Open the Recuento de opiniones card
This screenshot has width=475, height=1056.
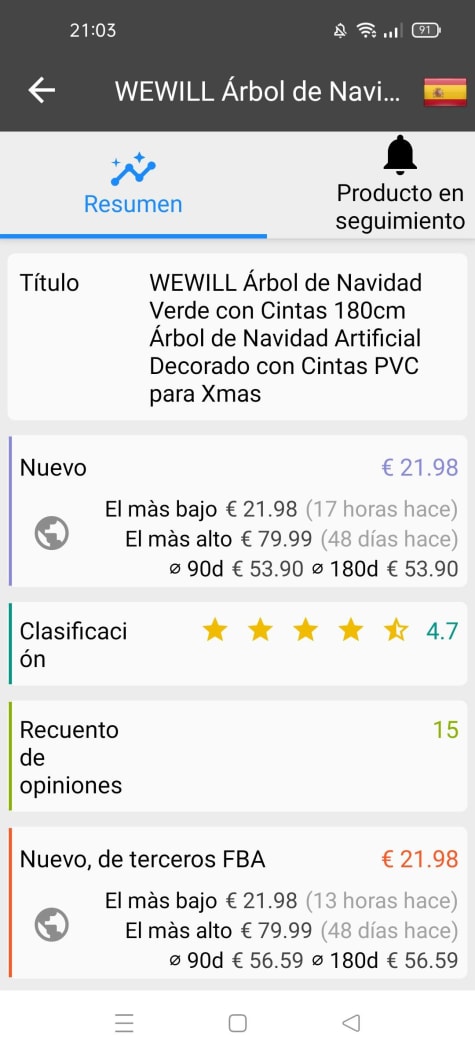[x=238, y=756]
